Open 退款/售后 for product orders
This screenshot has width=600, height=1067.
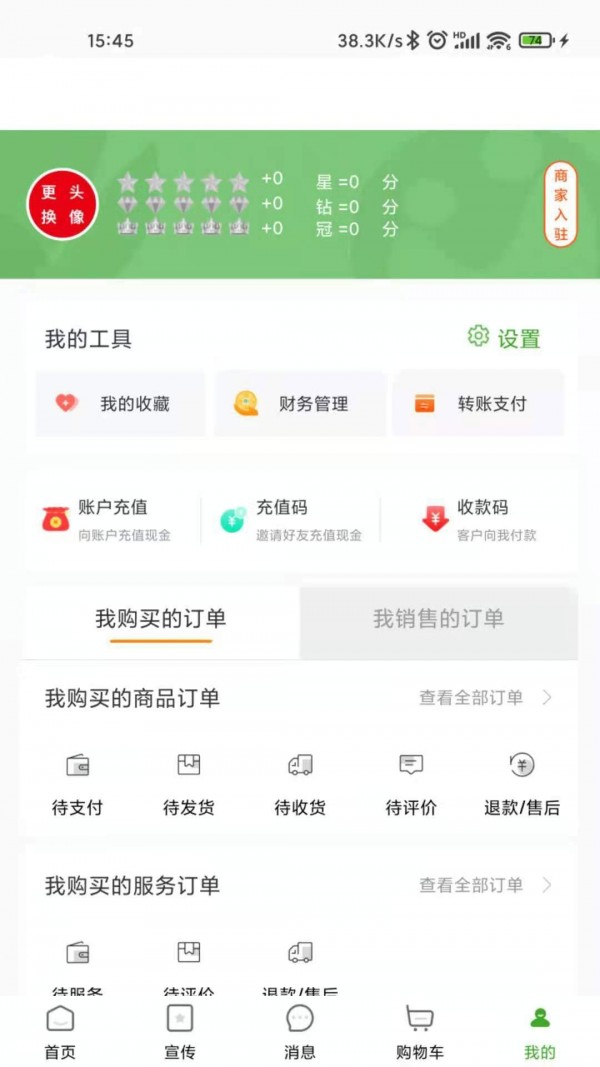click(522, 784)
